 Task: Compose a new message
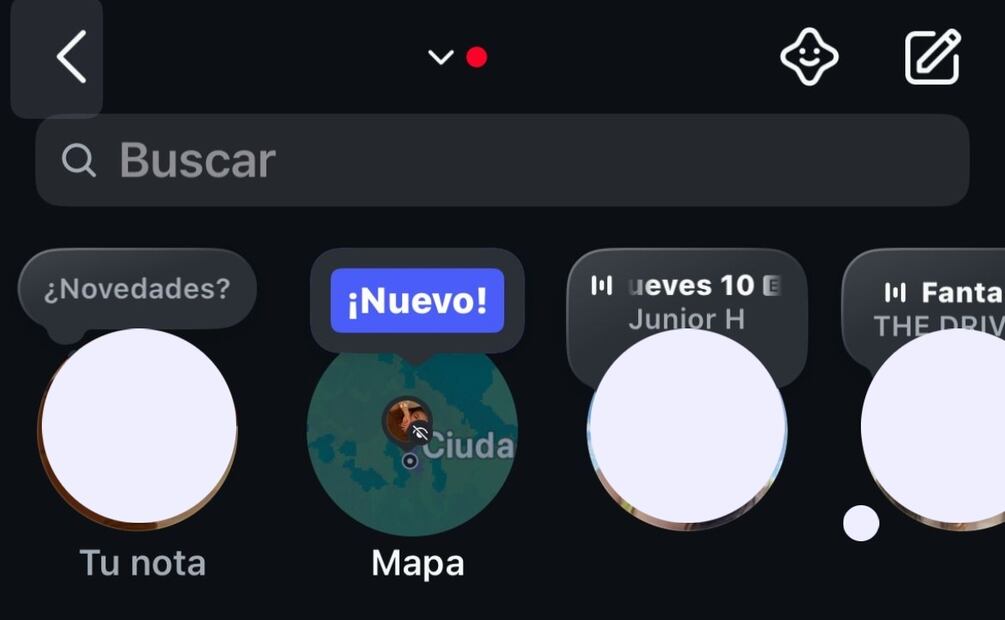click(932, 57)
